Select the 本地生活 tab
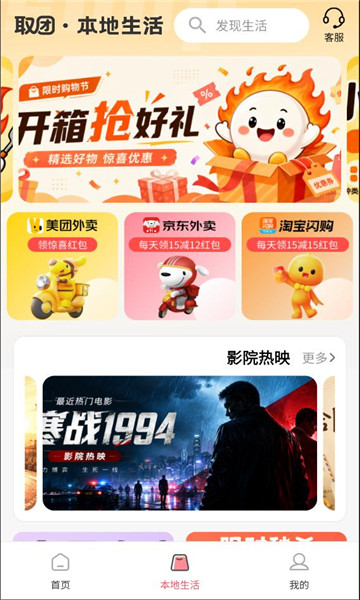This screenshot has height=600, width=360. tap(180, 571)
